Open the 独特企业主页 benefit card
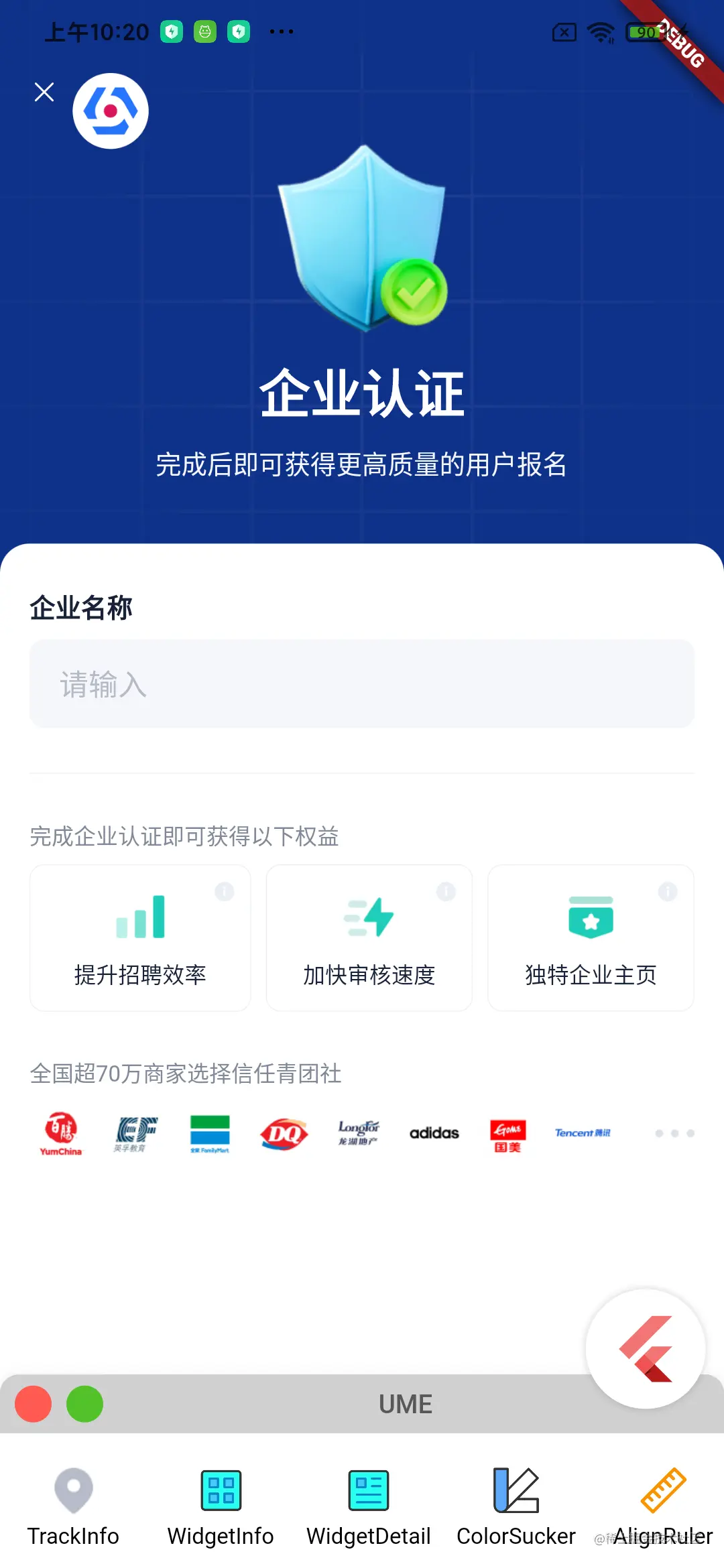The width and height of the screenshot is (724, 1568). pos(591,938)
